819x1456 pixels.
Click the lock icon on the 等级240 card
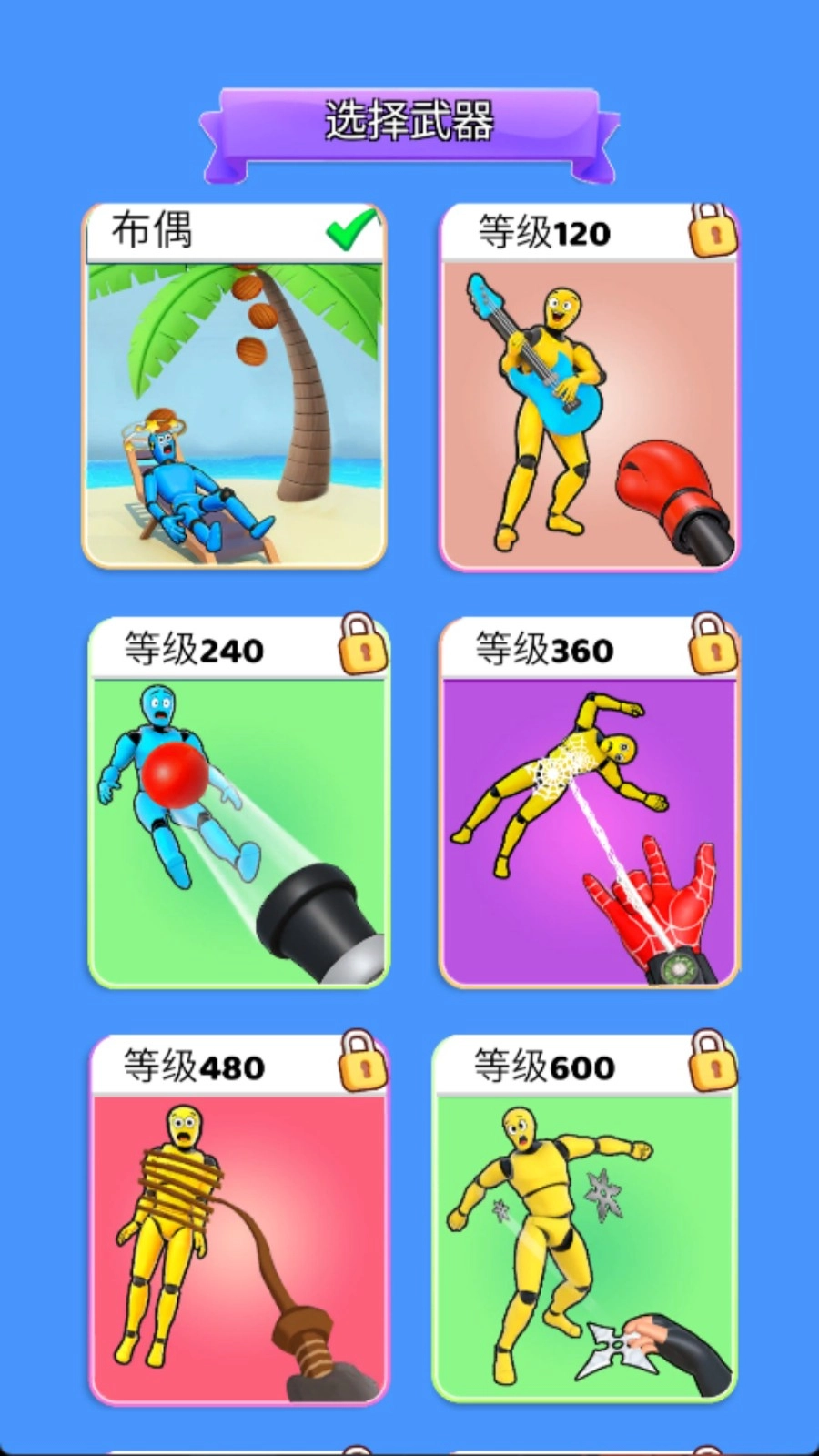(362, 649)
